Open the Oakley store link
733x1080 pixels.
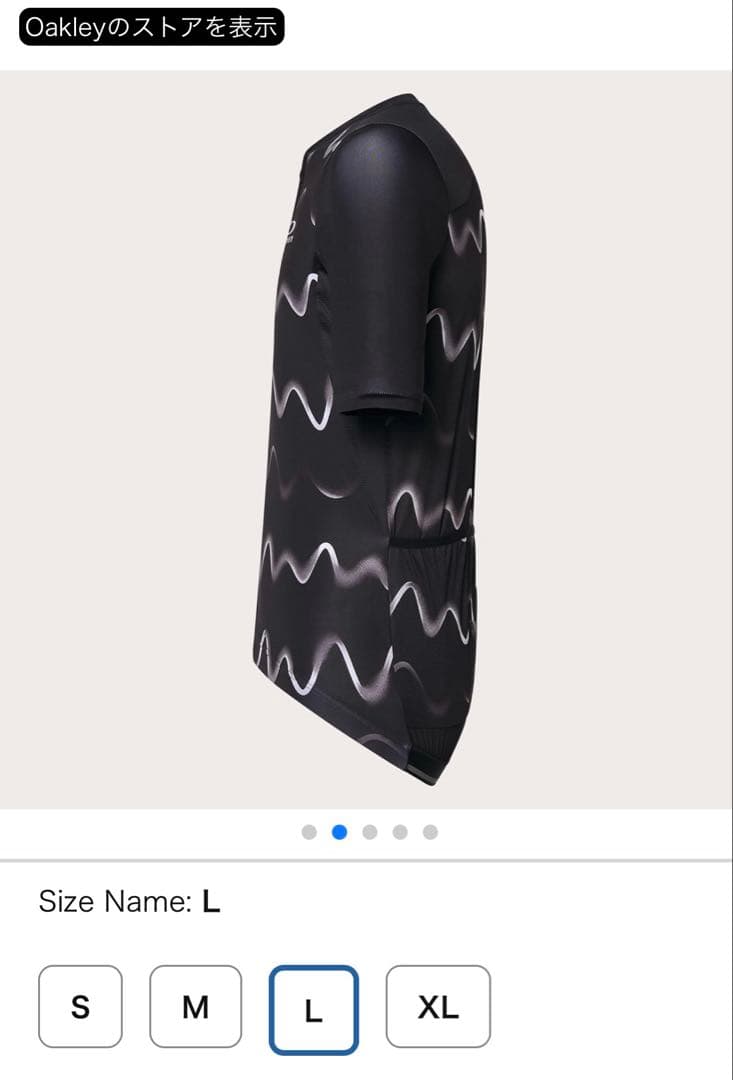click(x=152, y=27)
